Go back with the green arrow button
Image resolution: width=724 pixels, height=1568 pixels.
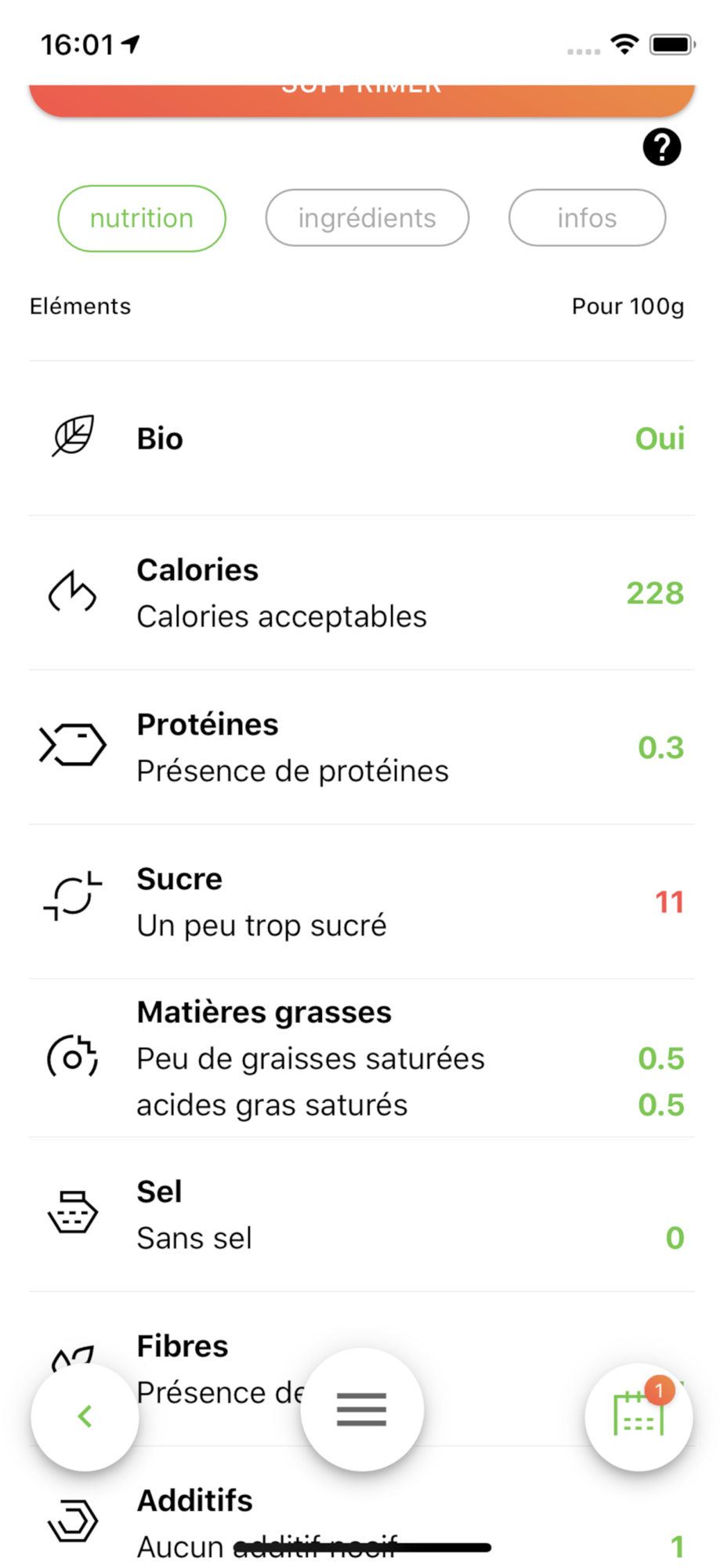pyautogui.click(x=85, y=1416)
